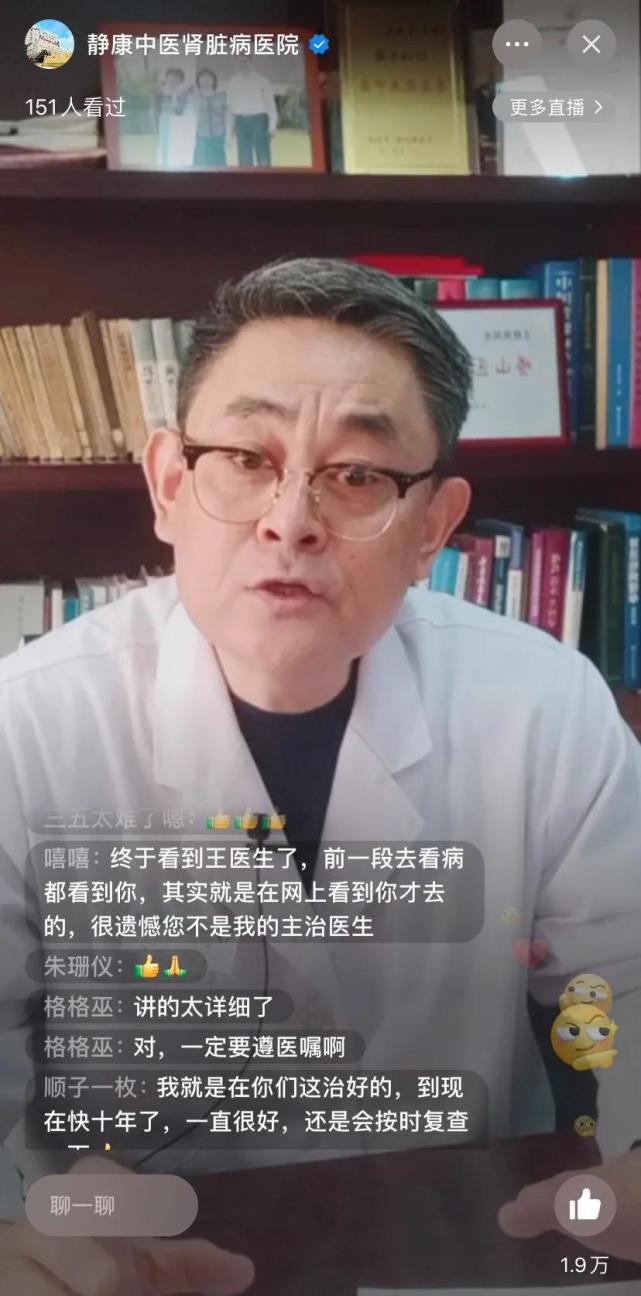Tap the 更多直播 button

[553, 107]
